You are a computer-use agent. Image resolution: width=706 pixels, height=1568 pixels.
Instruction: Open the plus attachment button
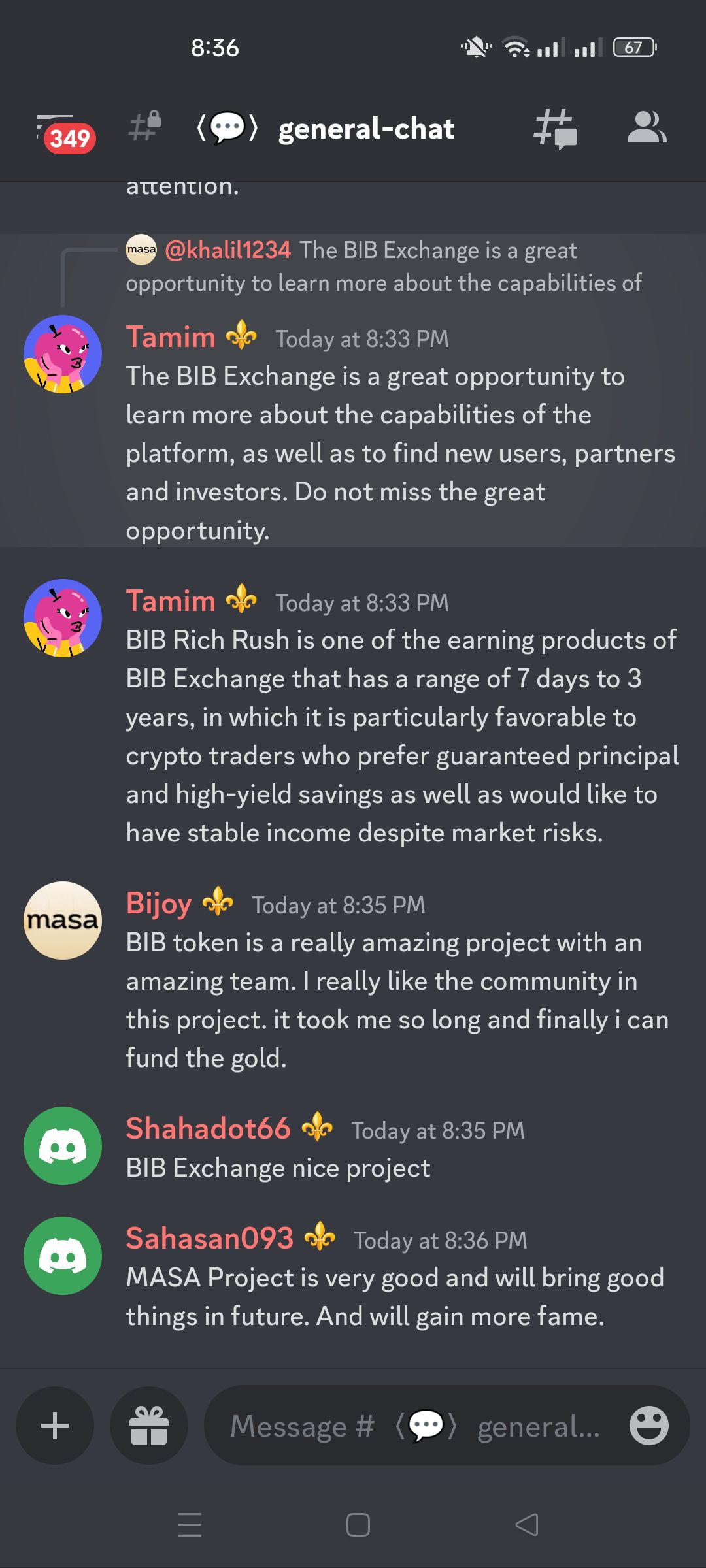click(x=55, y=1425)
